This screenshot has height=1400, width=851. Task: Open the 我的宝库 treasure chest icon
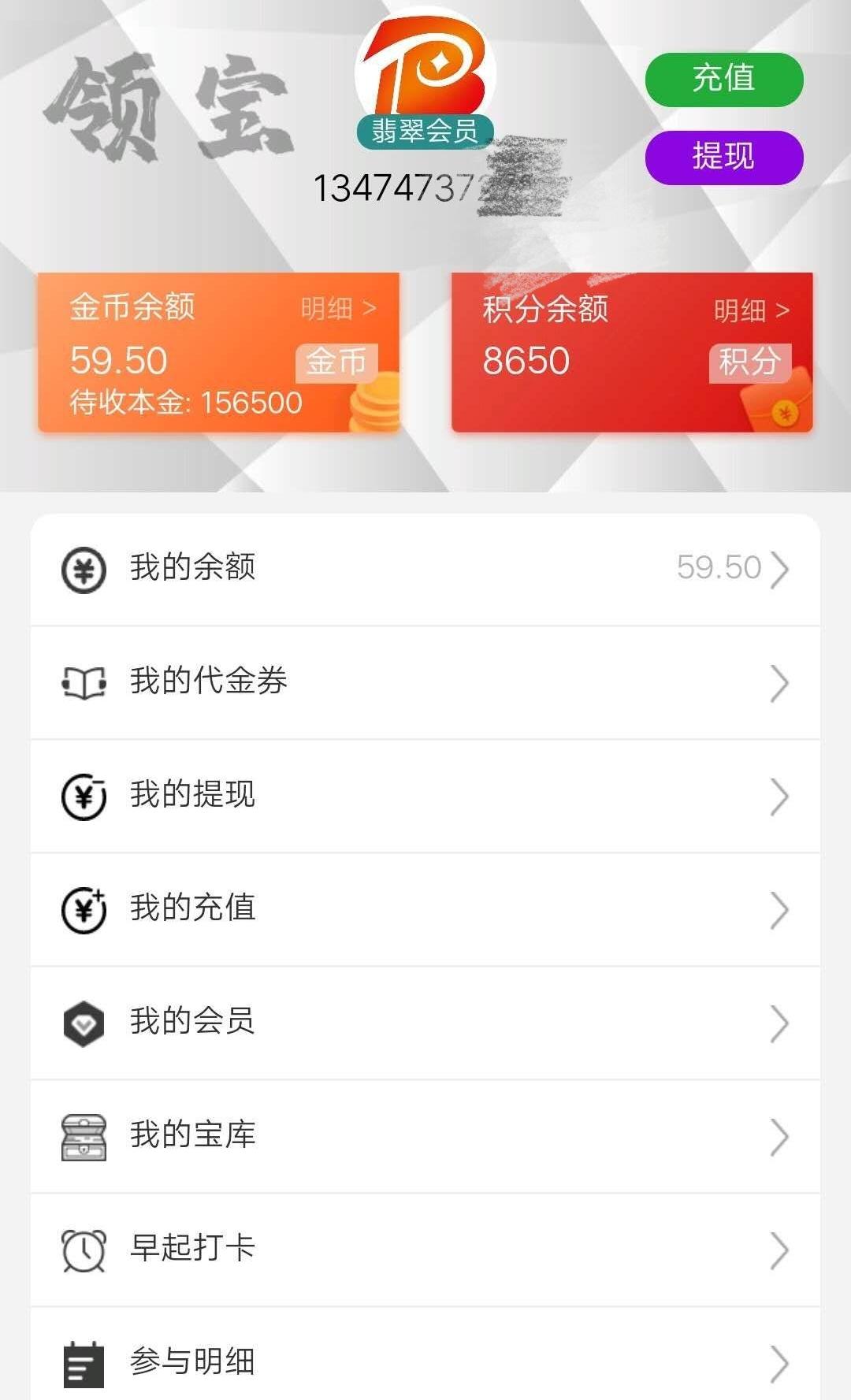point(84,1138)
